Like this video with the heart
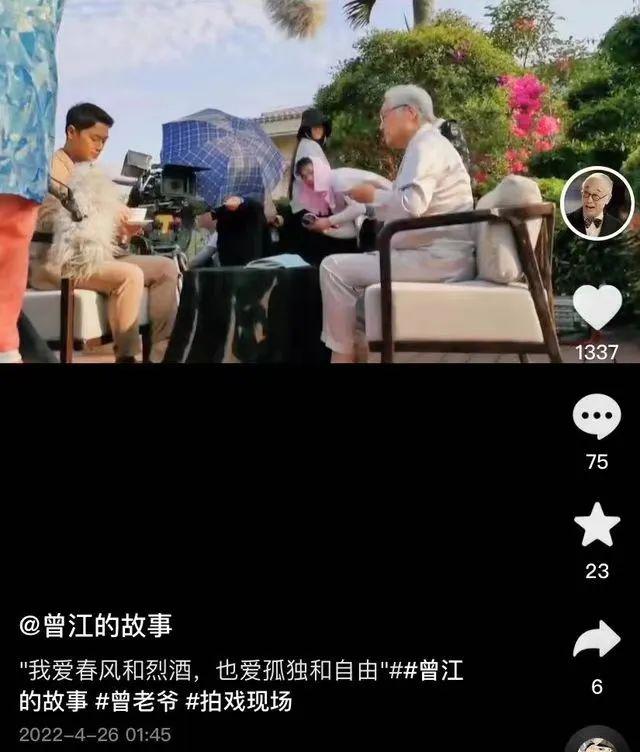The width and height of the screenshot is (640, 752). coord(597,307)
